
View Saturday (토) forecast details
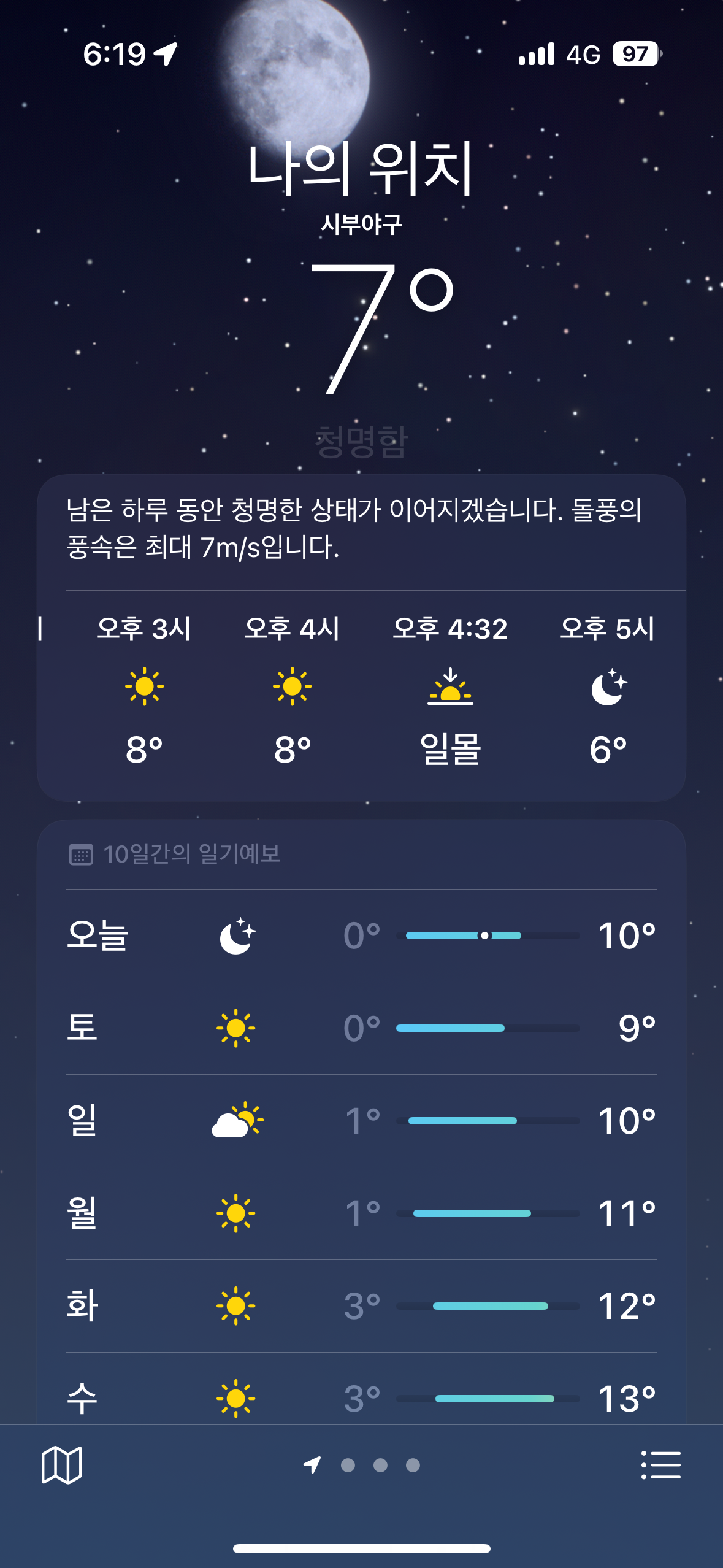(x=361, y=1028)
